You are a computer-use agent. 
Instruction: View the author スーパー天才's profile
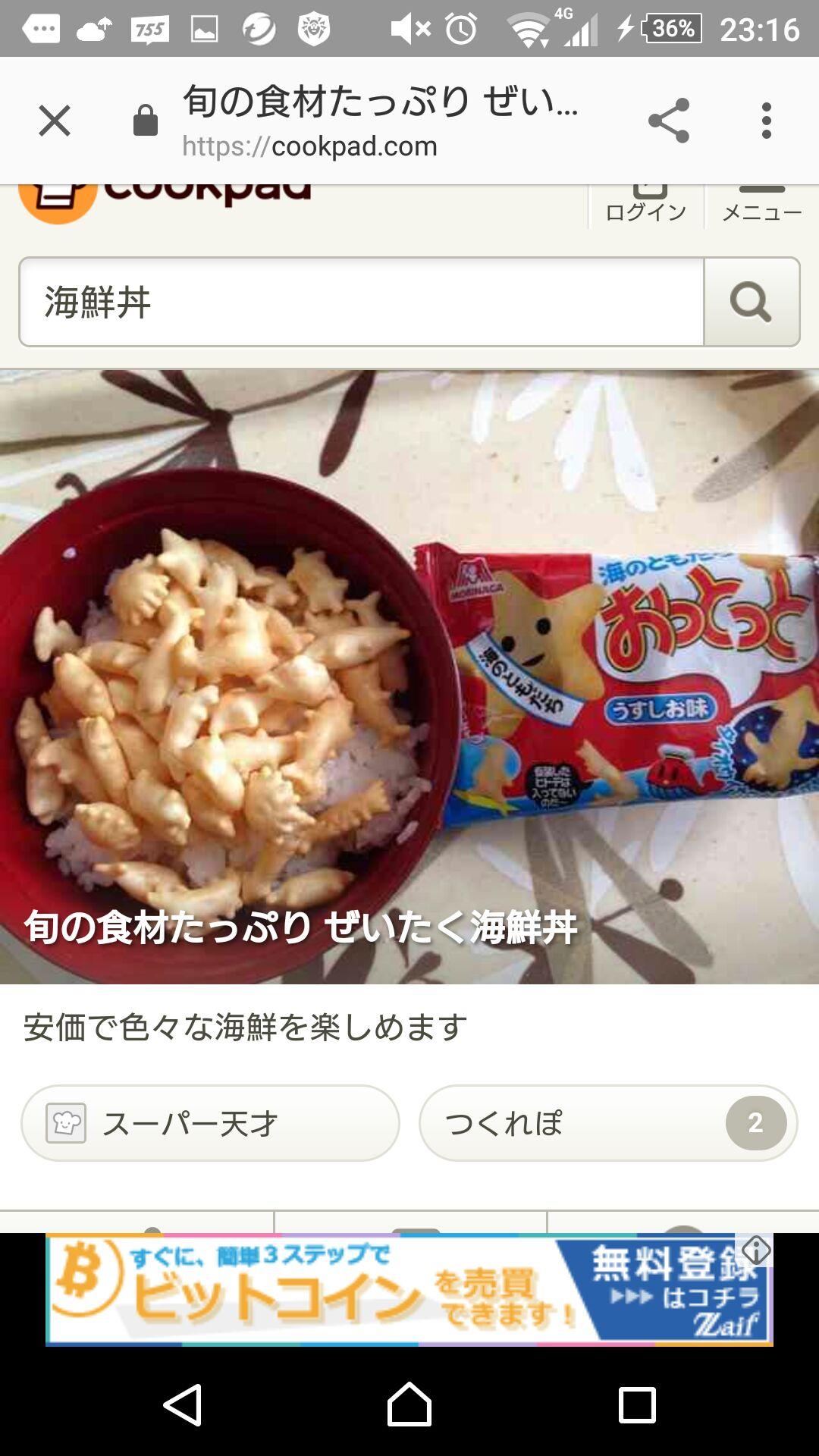click(x=210, y=1123)
